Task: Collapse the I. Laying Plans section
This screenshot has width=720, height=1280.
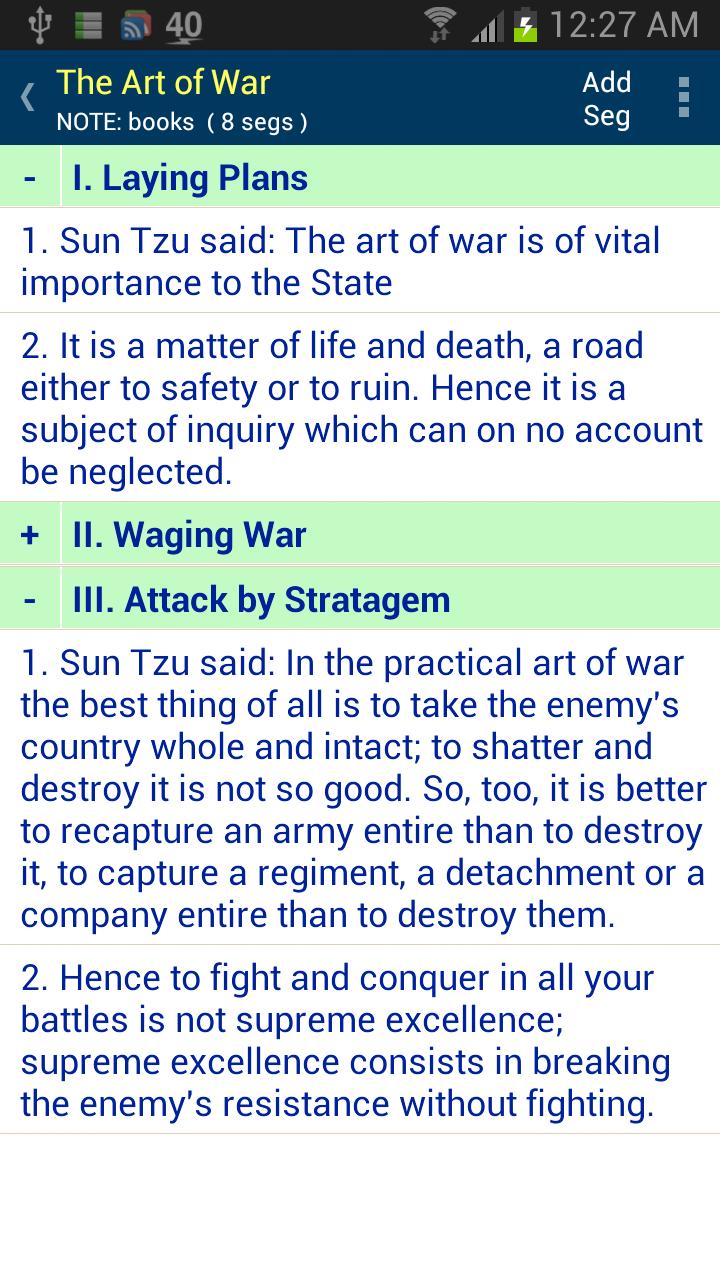Action: click(x=30, y=178)
